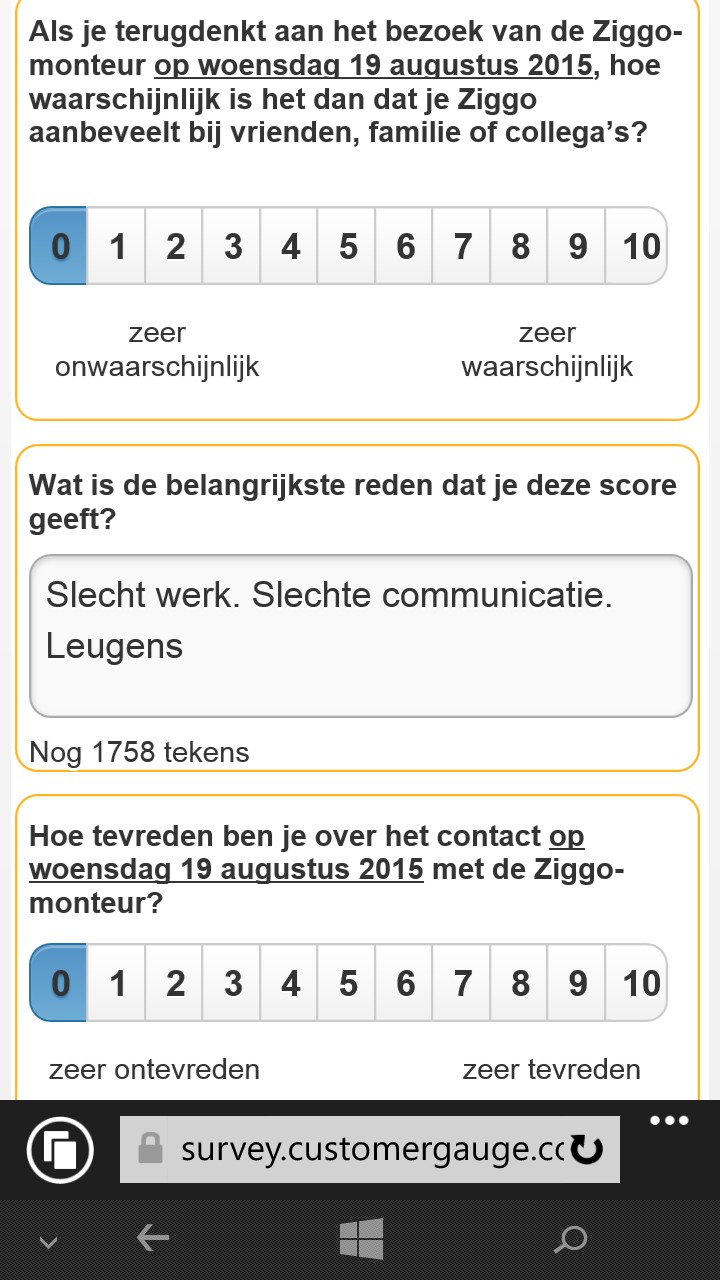The image size is (720, 1280).
Task: Select score 2 on the recommendation scale
Action: pyautogui.click(x=175, y=246)
